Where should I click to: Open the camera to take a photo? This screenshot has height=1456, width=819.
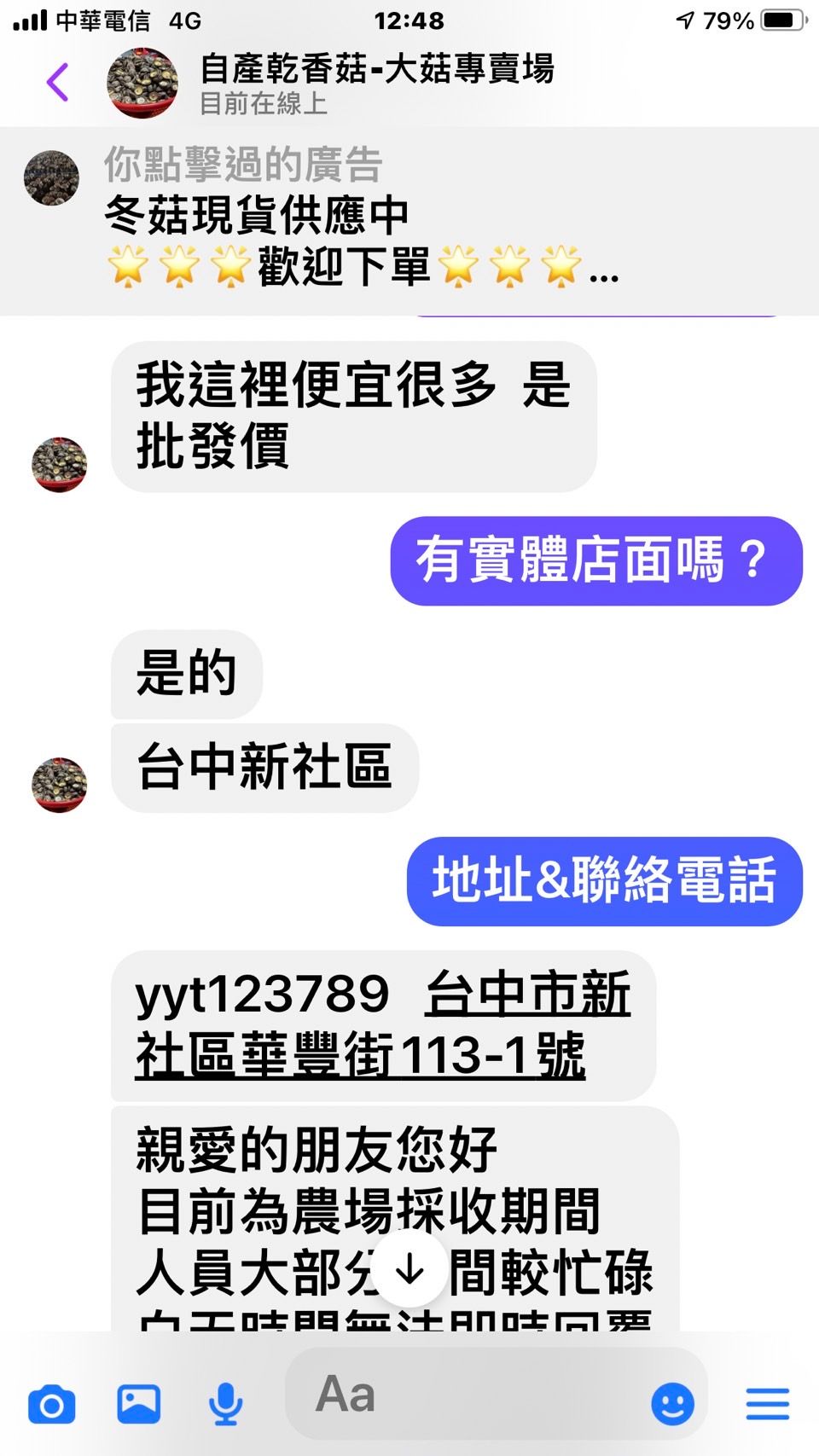pos(51,1405)
